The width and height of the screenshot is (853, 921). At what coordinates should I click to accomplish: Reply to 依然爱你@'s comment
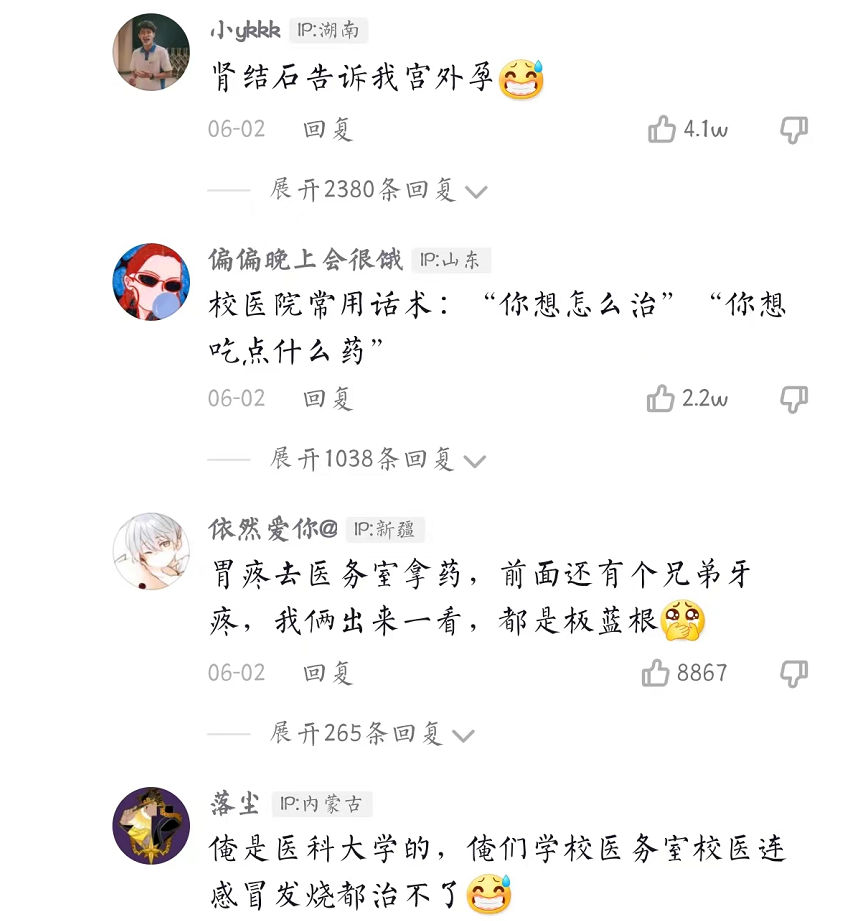pyautogui.click(x=328, y=673)
